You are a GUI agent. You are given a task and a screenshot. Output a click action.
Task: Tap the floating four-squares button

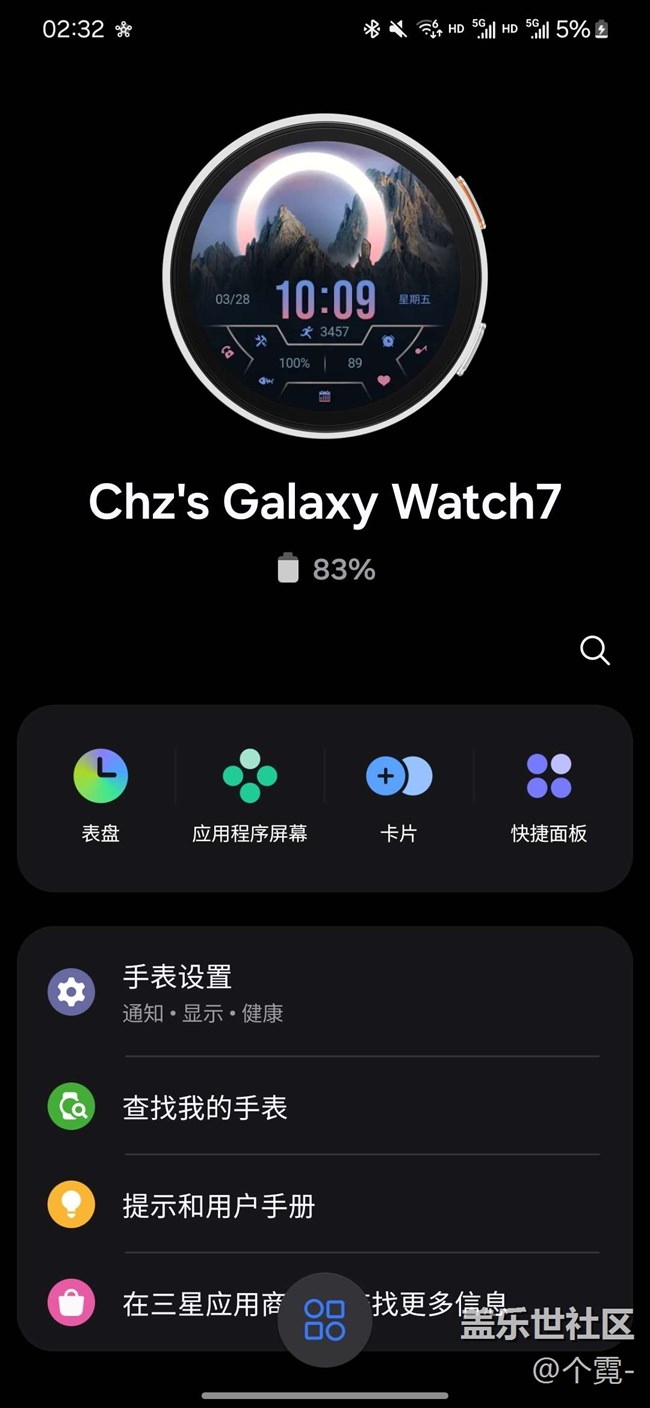[325, 1320]
